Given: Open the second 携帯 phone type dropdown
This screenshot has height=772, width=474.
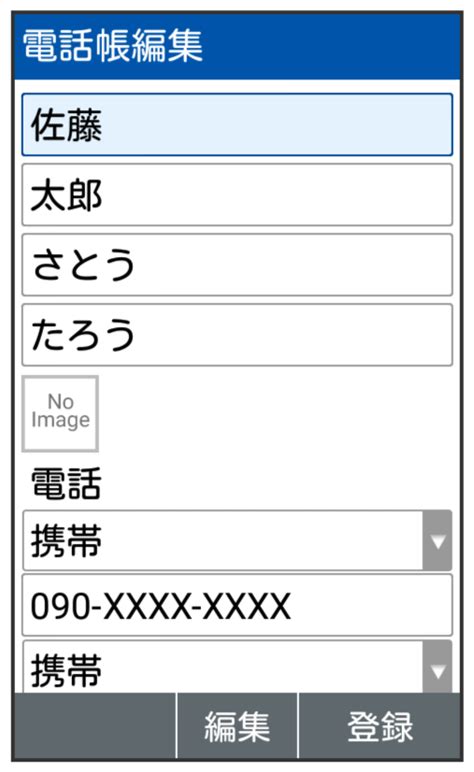Looking at the screenshot, I should coord(237,667).
